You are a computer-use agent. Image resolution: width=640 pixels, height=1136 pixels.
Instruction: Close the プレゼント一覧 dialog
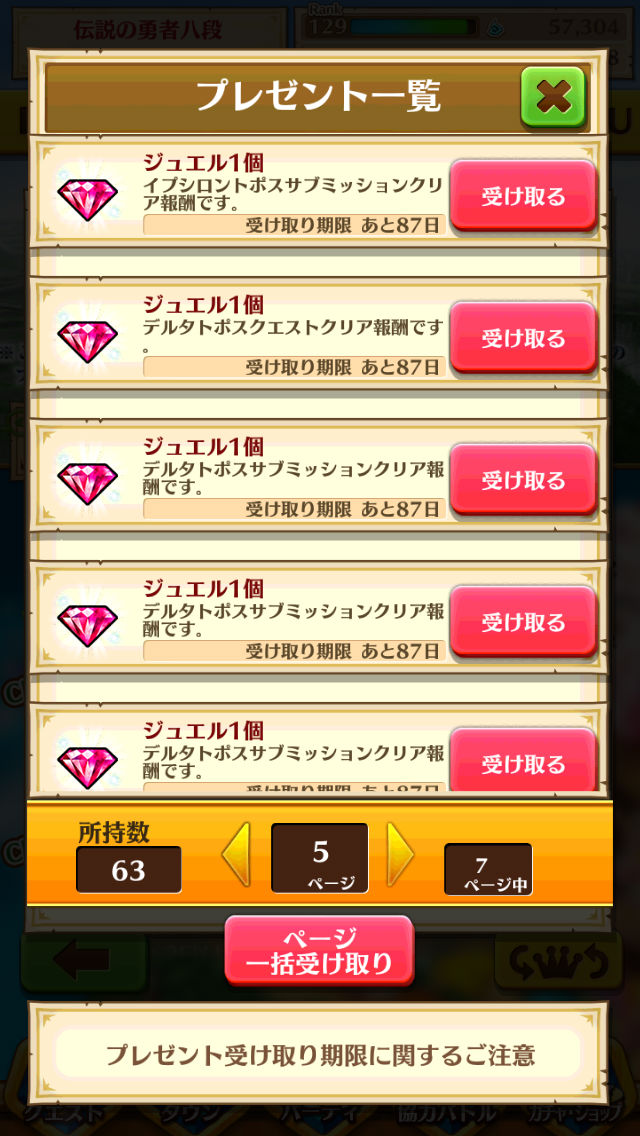click(x=552, y=96)
